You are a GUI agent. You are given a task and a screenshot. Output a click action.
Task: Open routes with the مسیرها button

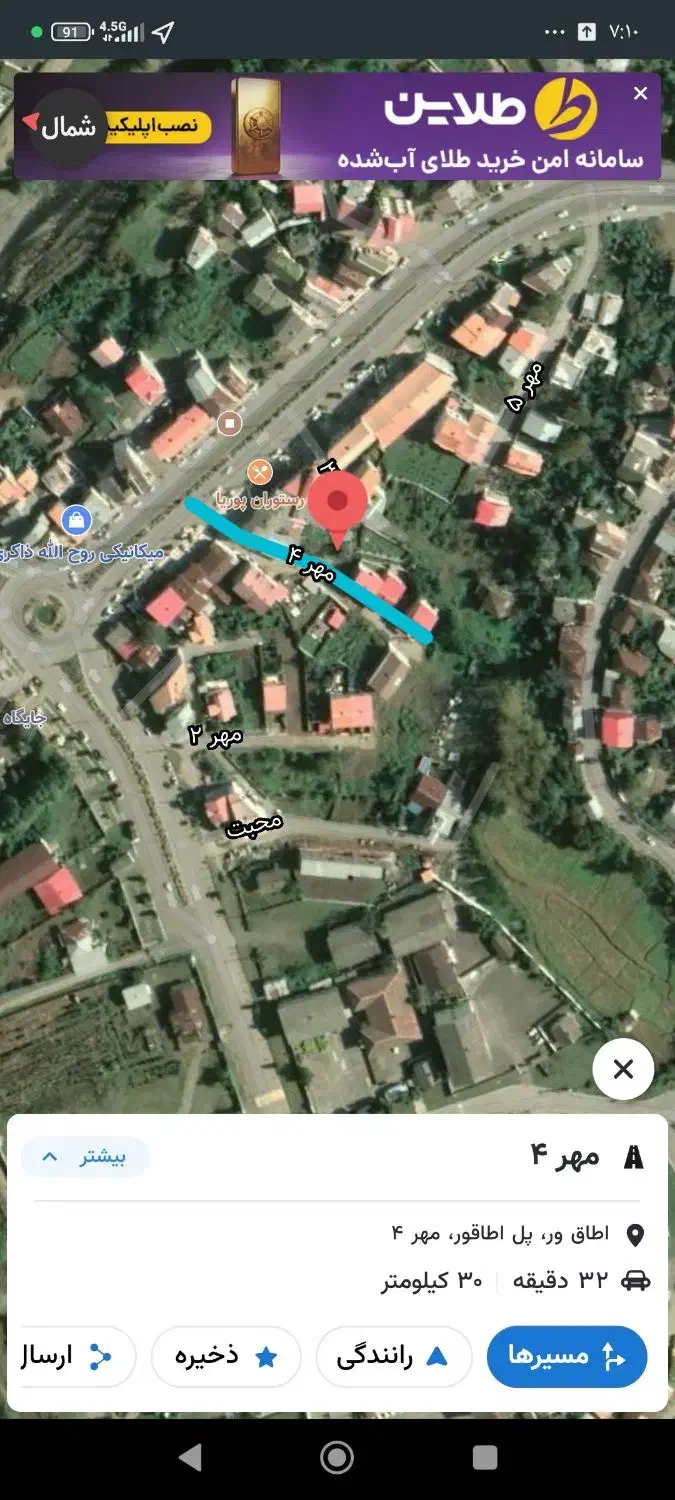(x=566, y=1356)
